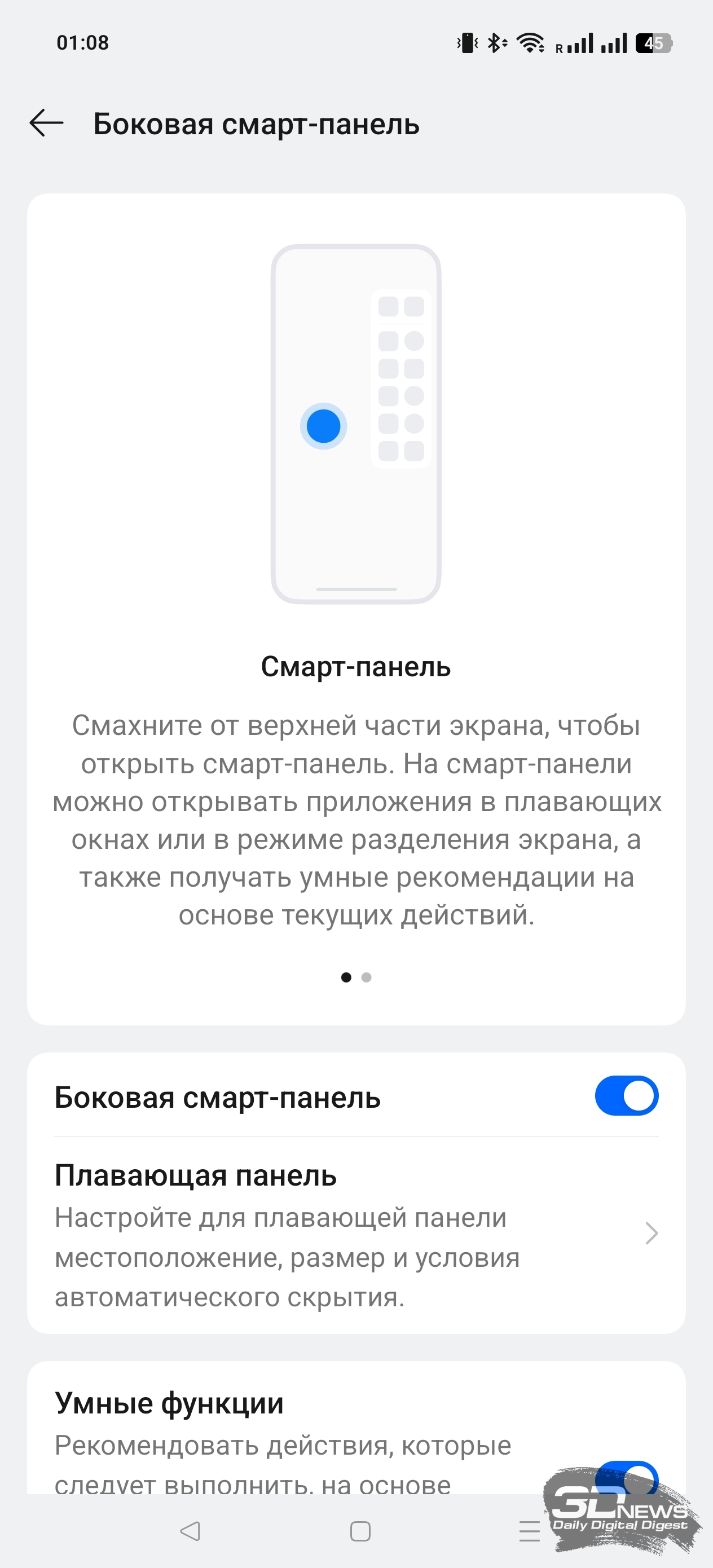This screenshot has width=713, height=1568.
Task: Open Плавающая панель settings
Action: pos(356,1236)
